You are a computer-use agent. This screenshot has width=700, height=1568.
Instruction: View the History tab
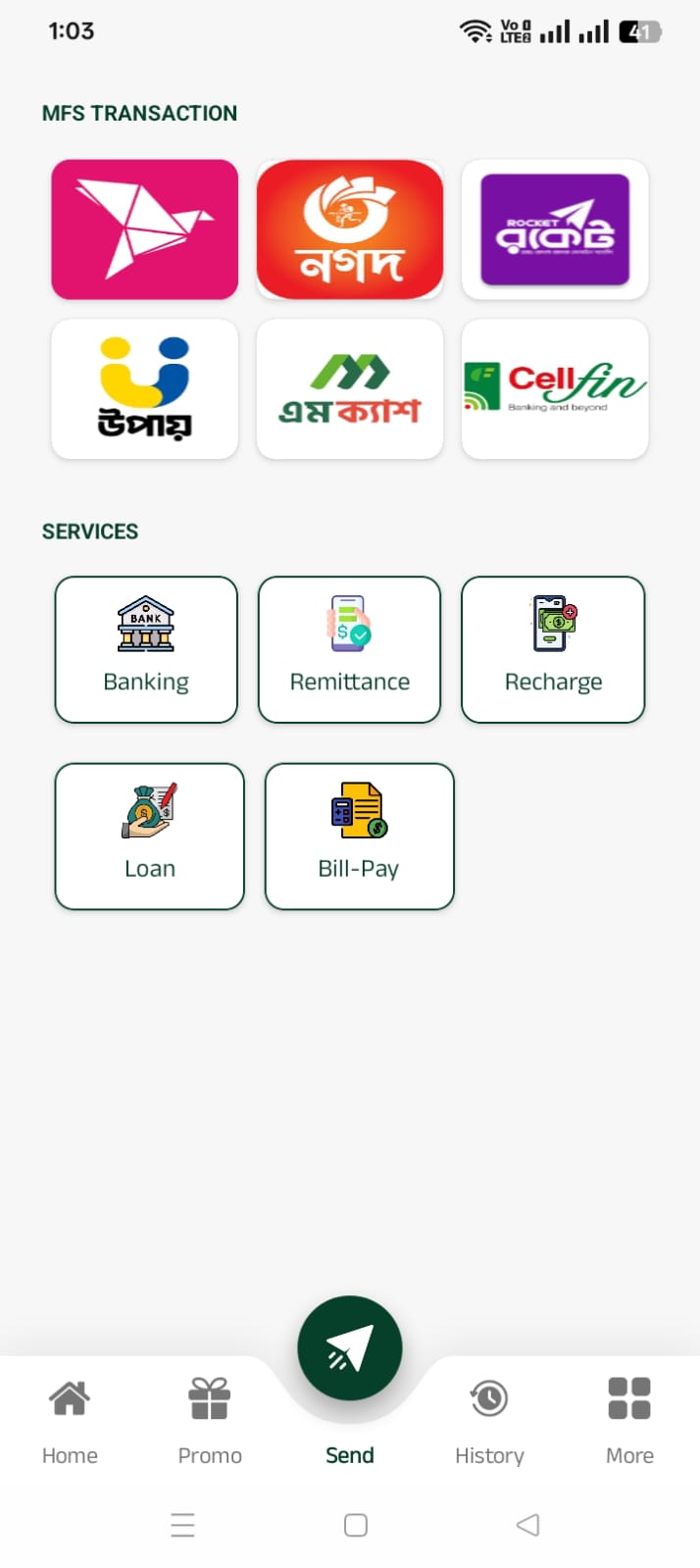point(489,1418)
